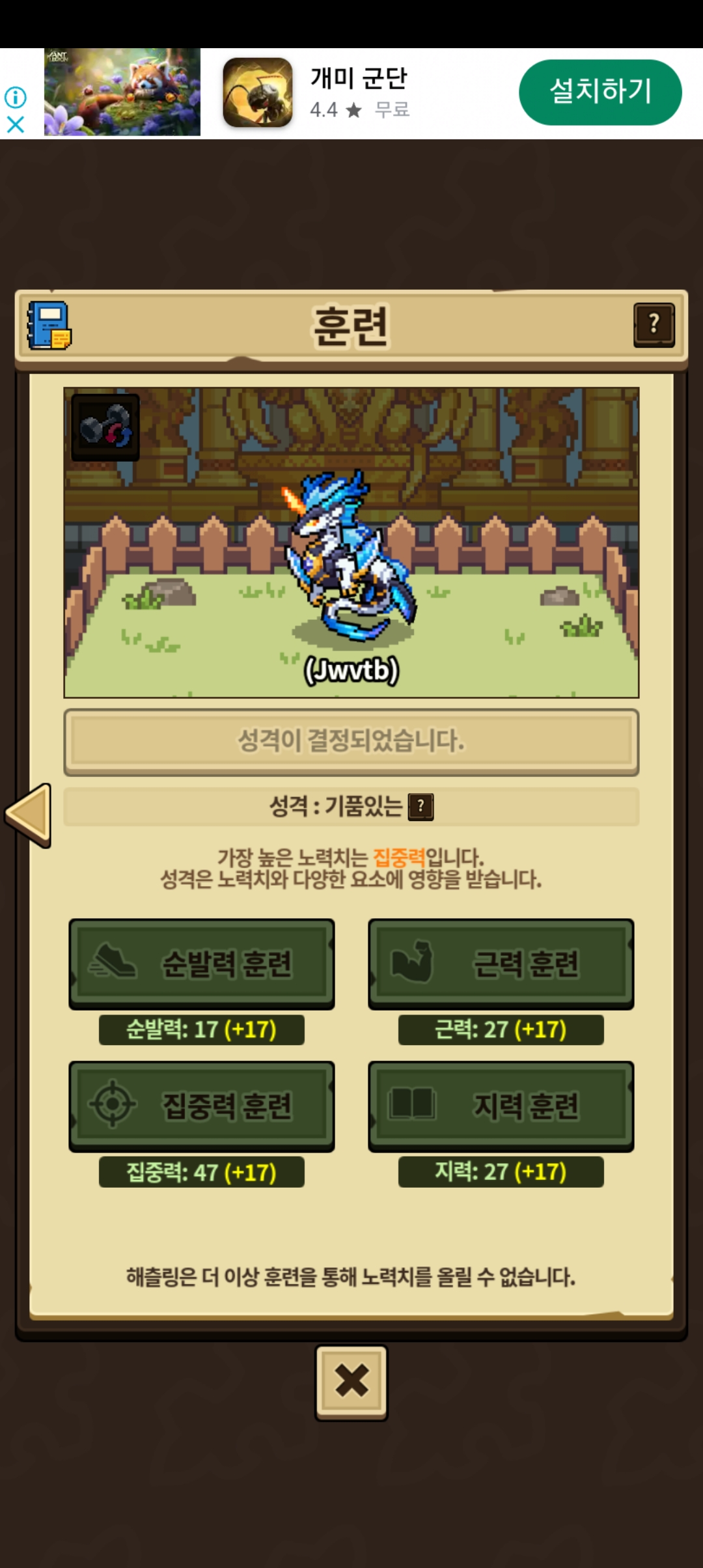The image size is (703, 1568).
Task: Select 순발력 훈련
Action: (202, 964)
